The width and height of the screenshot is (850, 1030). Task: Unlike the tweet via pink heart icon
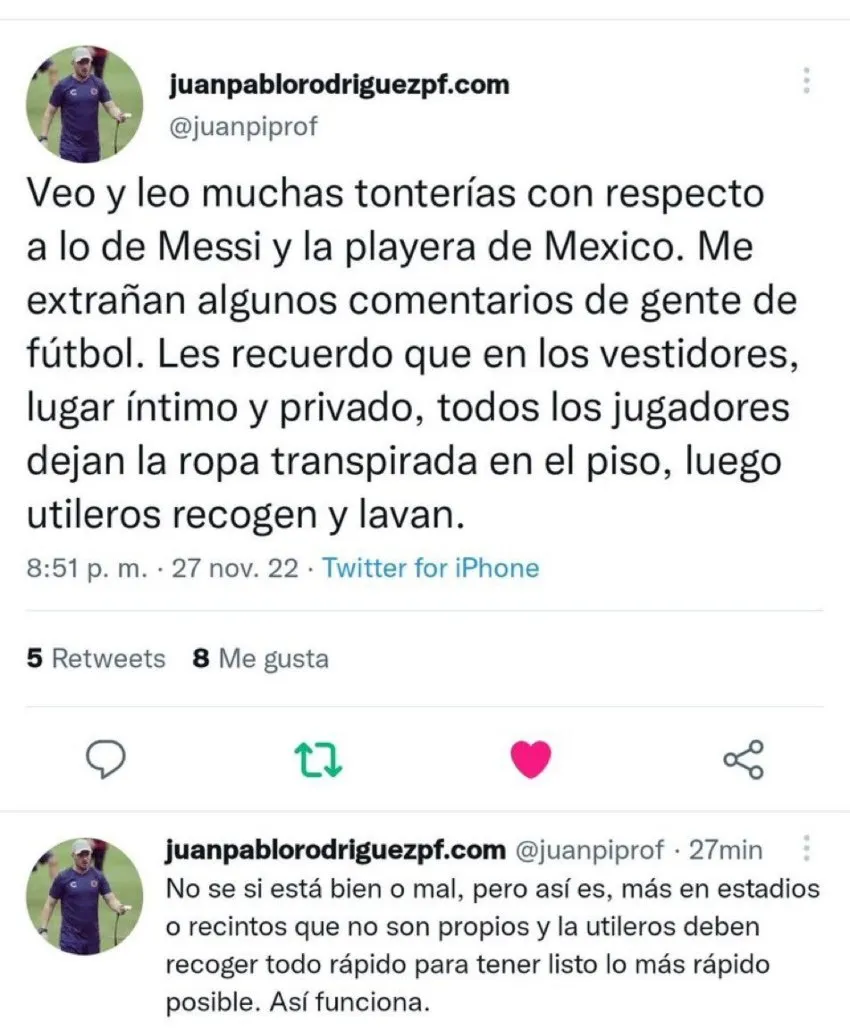pyautogui.click(x=530, y=758)
